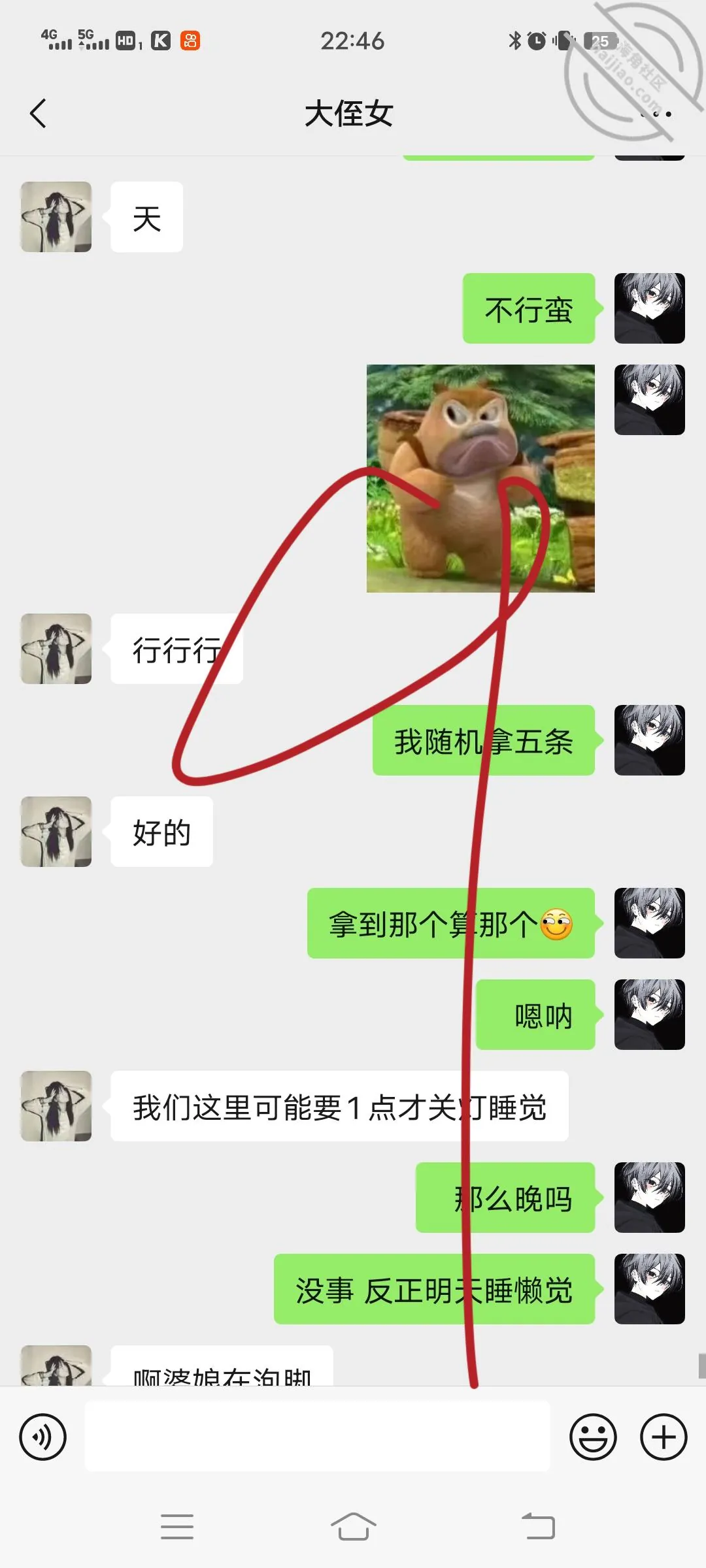Open the bear sticker image
The image size is (706, 1568).
[x=480, y=478]
